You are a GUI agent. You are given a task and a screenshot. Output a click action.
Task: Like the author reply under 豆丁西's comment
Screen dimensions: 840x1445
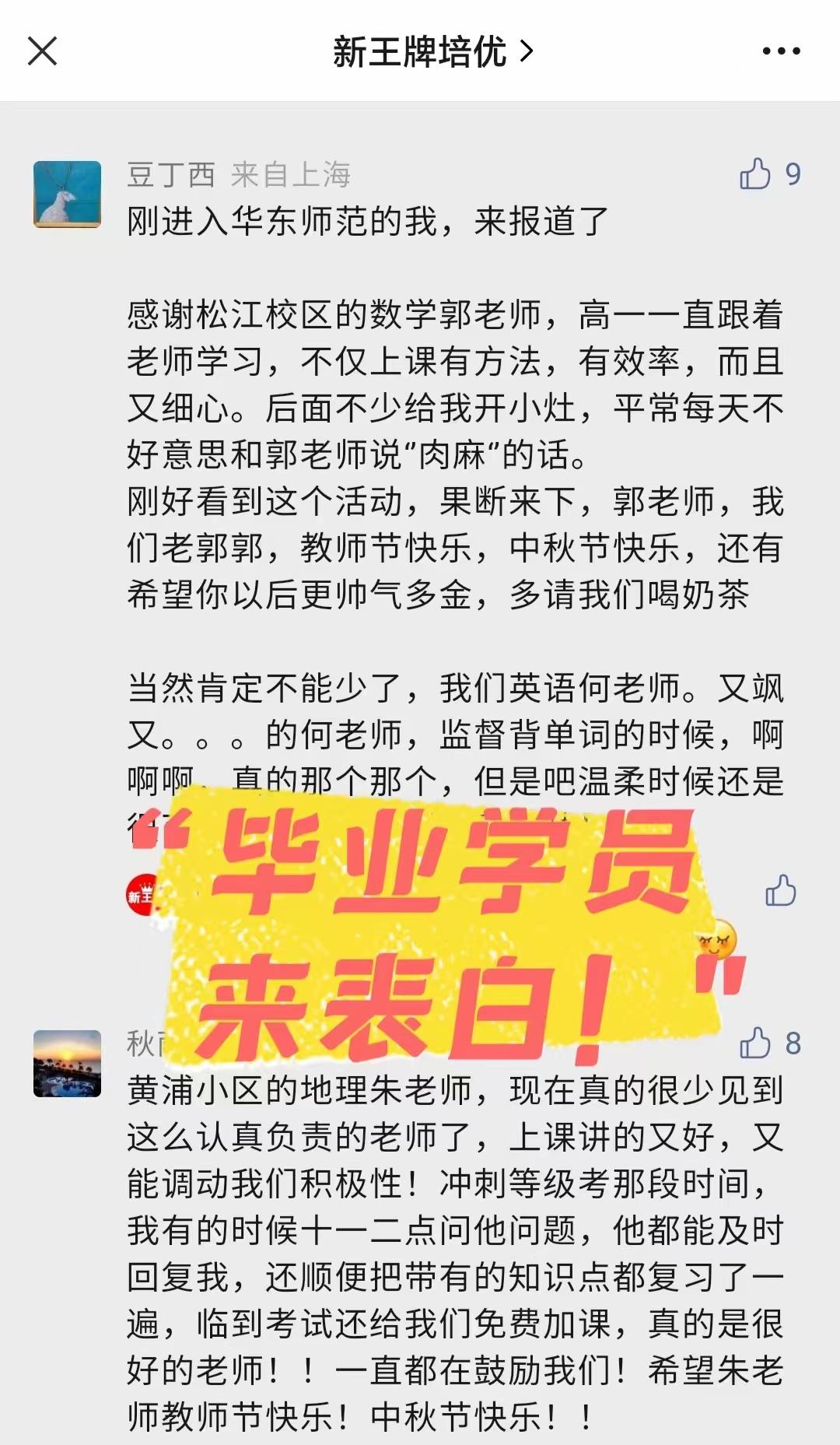[781, 890]
